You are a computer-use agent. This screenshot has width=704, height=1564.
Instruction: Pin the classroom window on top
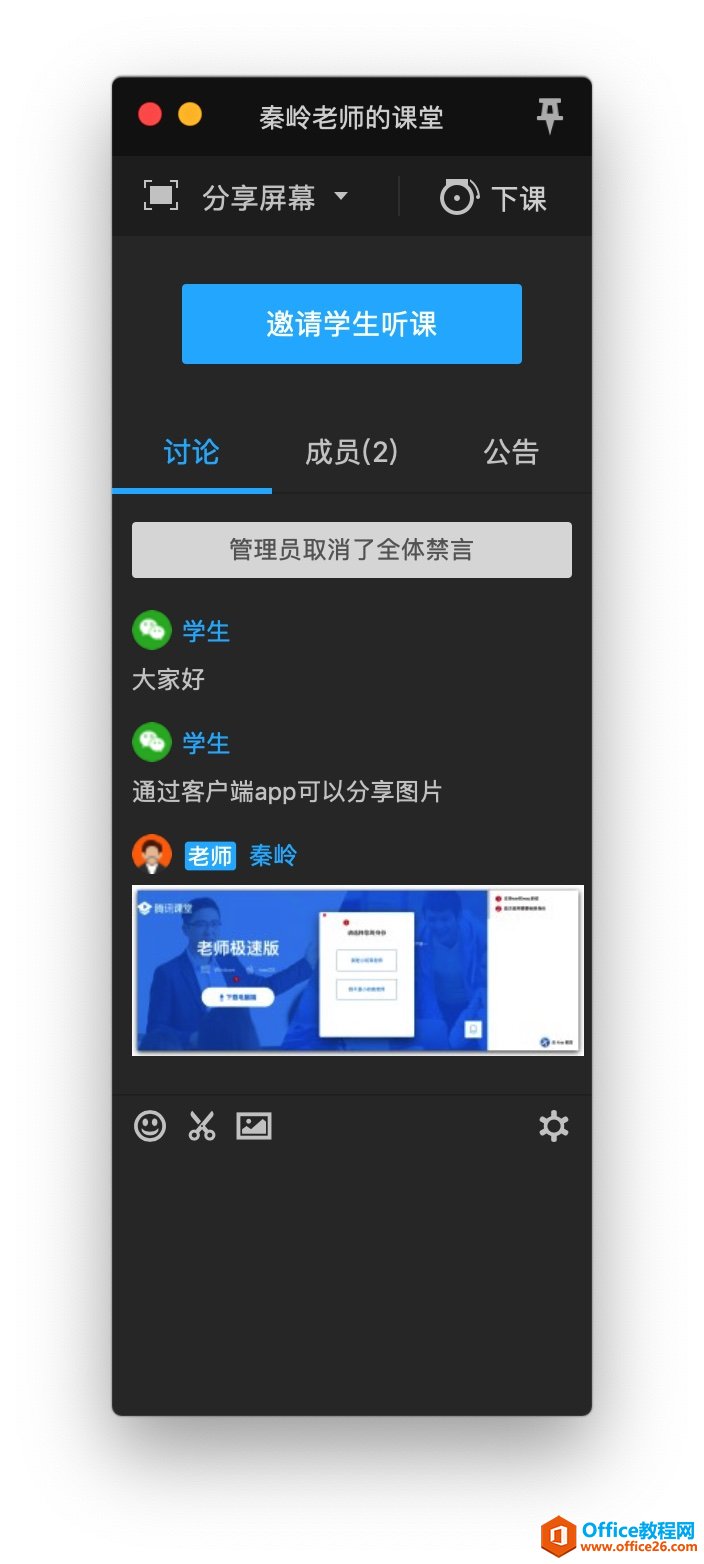click(x=549, y=116)
